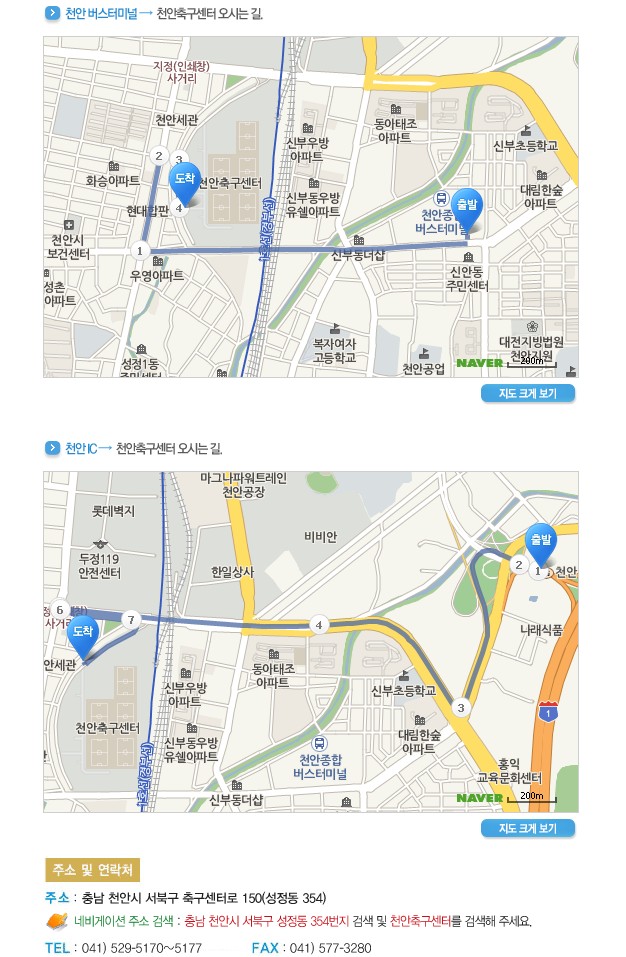Enlarge the Cheonan IC route map

click(528, 828)
